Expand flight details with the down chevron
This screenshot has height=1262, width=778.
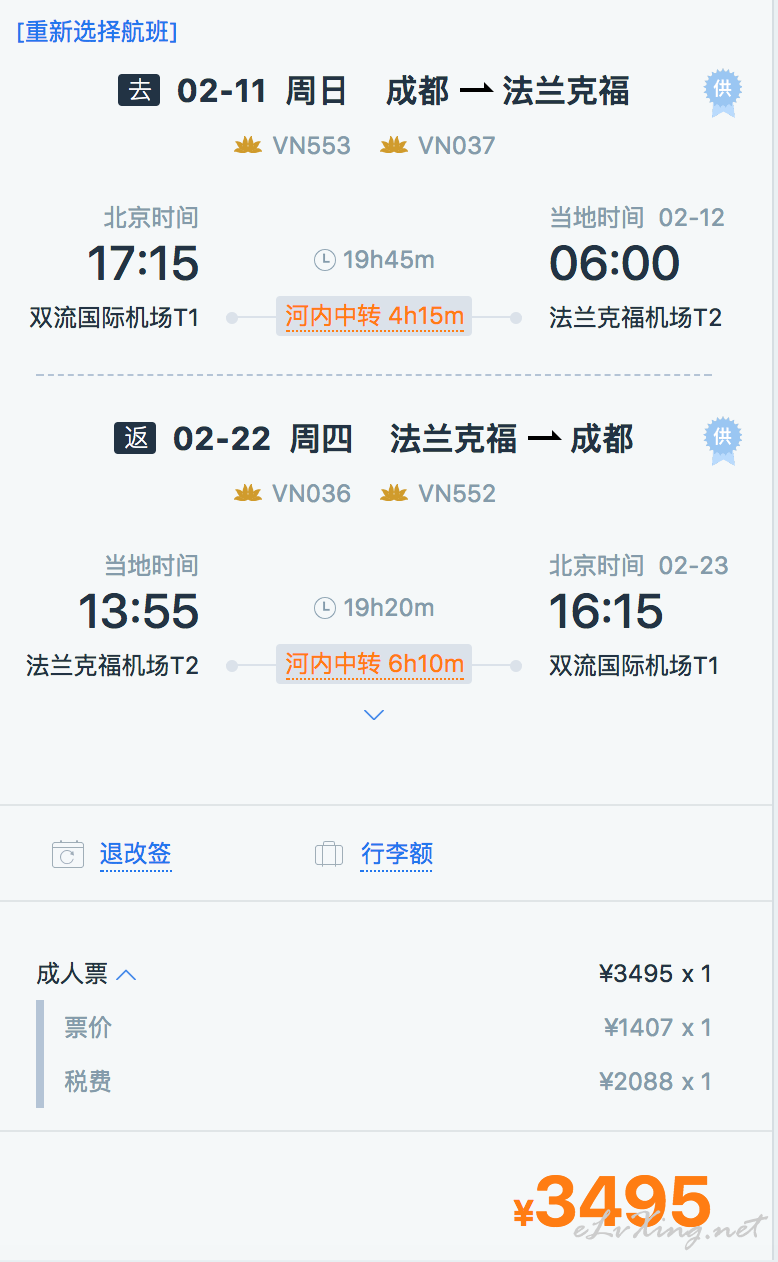pyautogui.click(x=374, y=715)
